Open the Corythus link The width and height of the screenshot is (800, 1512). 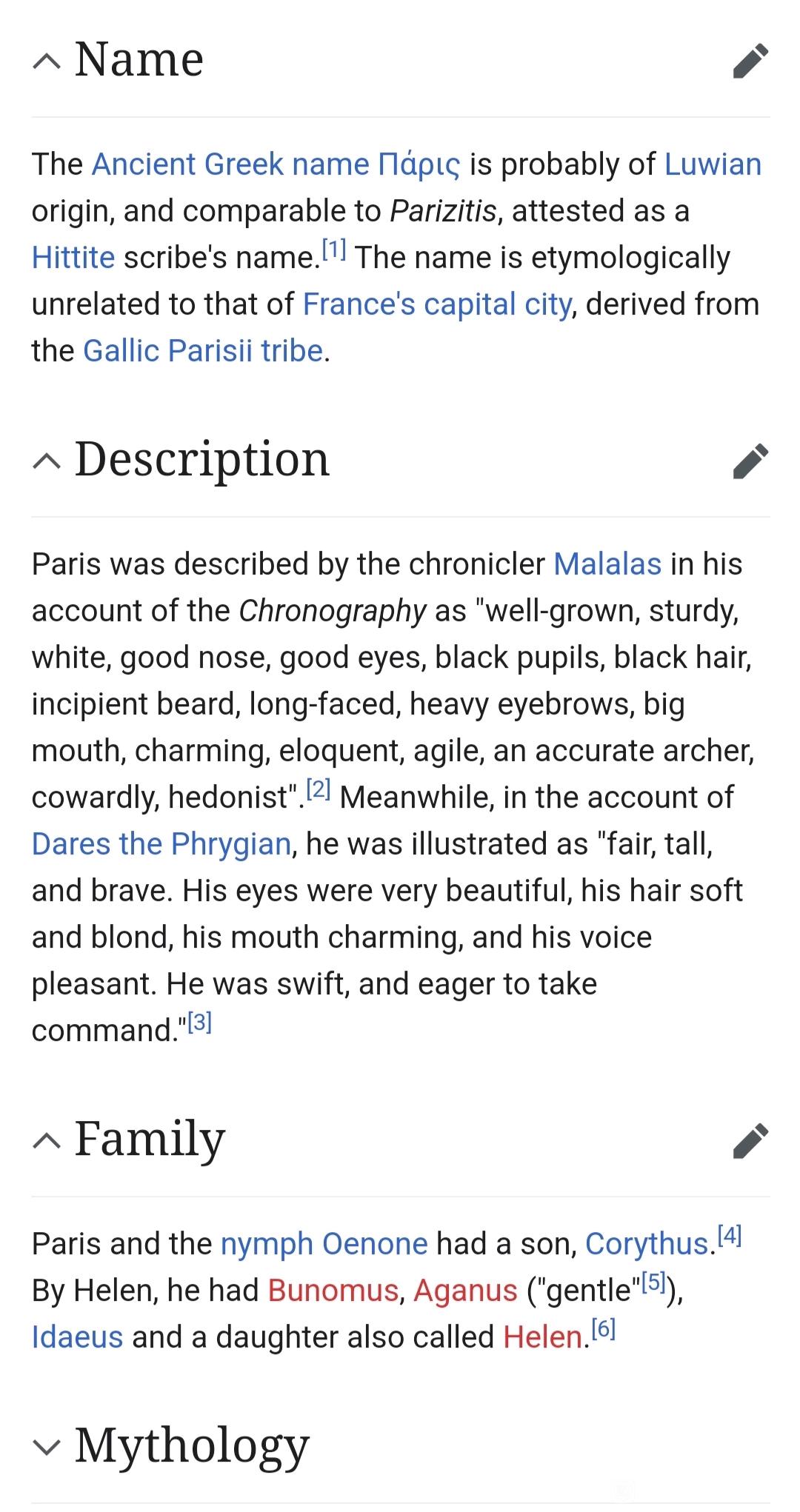tap(647, 1244)
